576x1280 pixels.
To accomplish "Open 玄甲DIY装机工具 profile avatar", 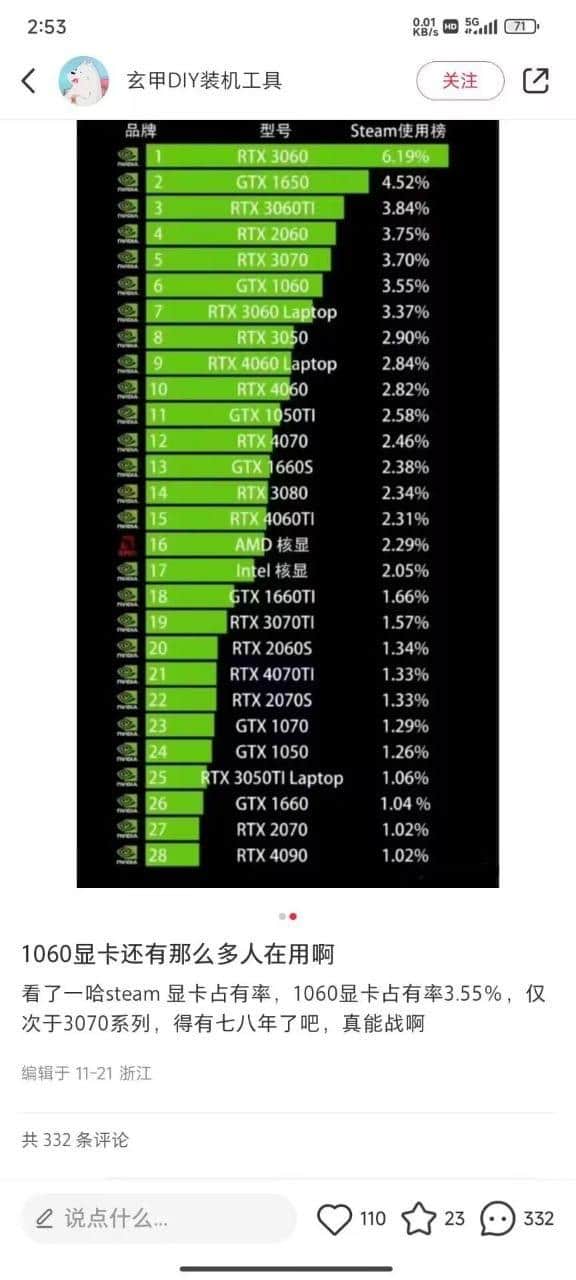I will 84,81.
